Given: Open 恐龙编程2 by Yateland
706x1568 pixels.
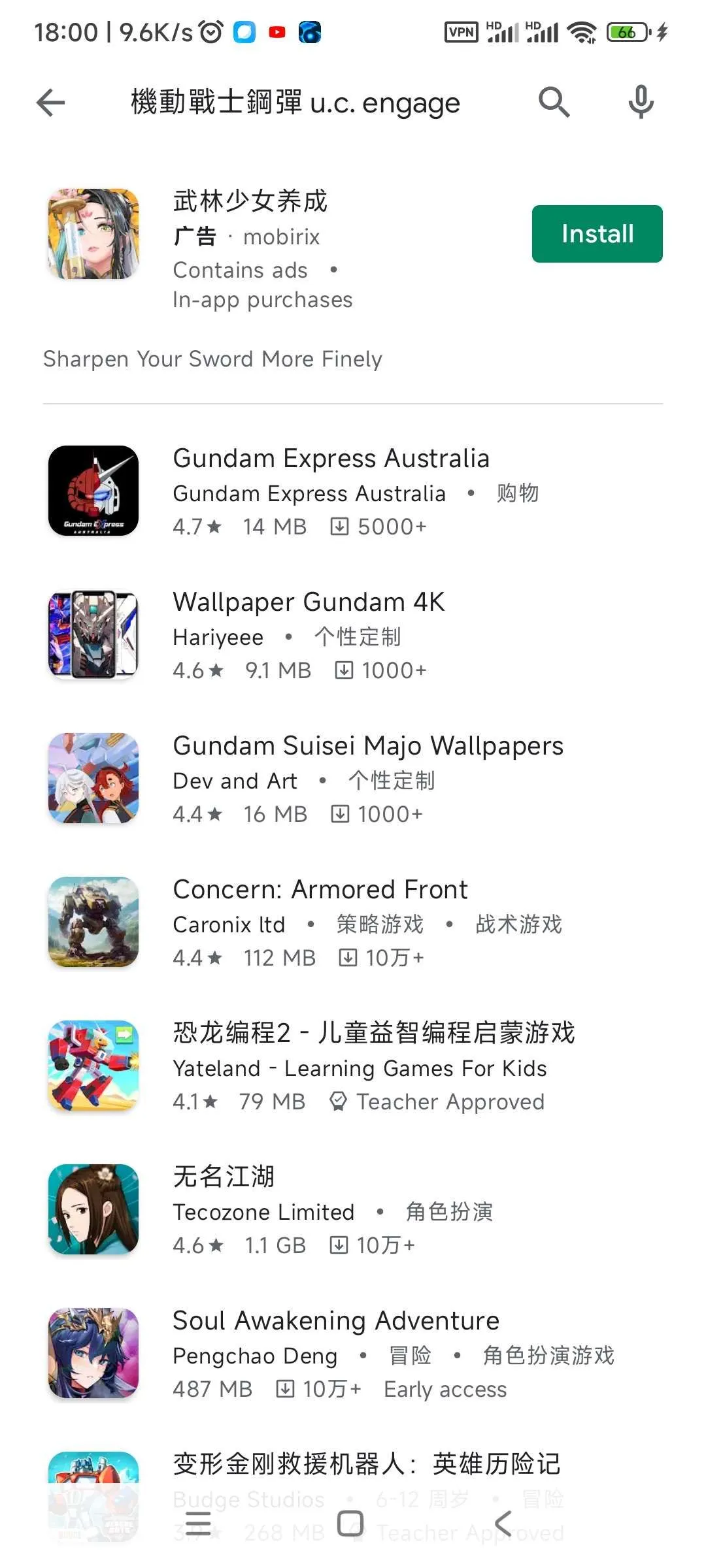Looking at the screenshot, I should 373,1066.
